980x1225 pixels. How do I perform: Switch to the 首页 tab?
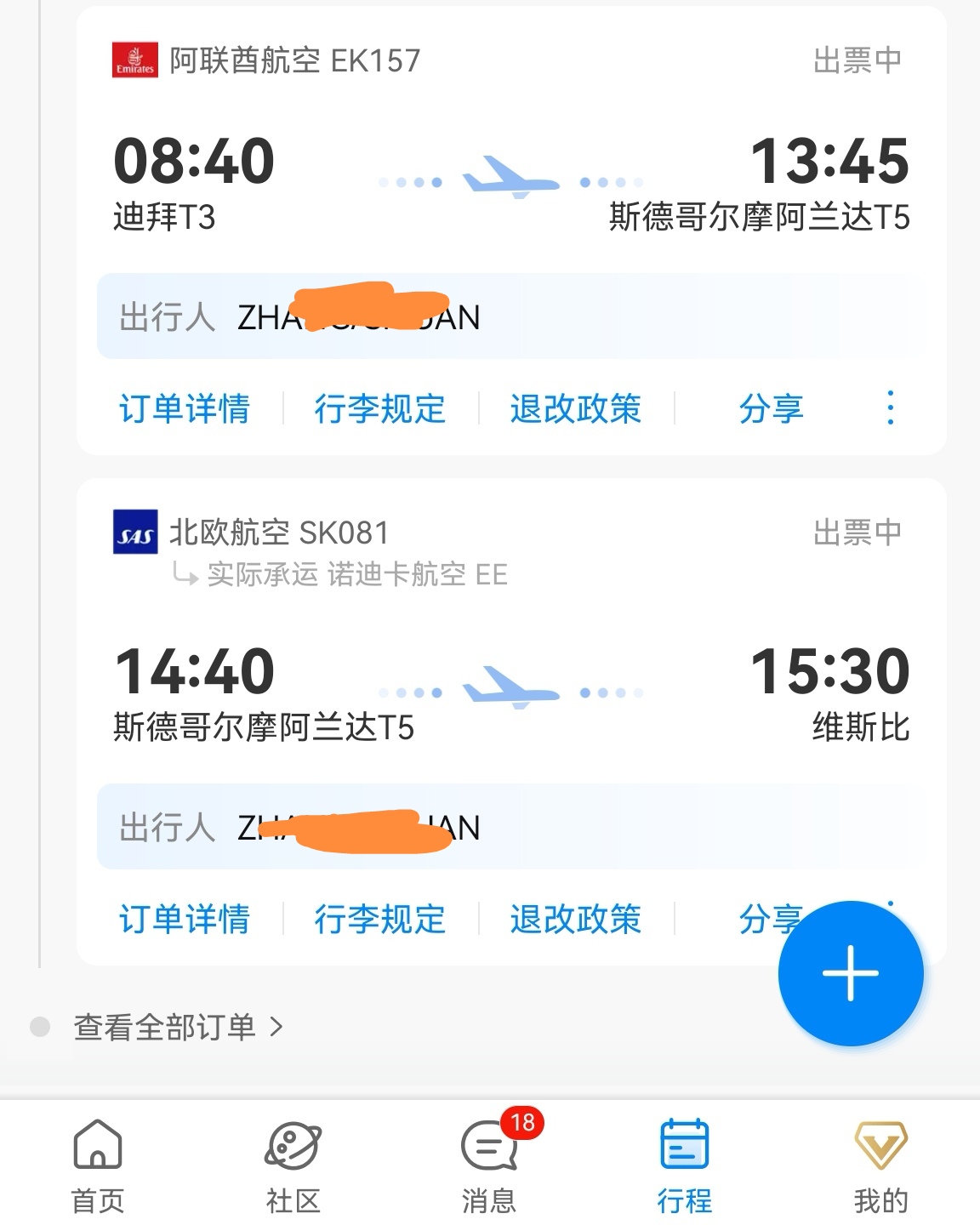coord(98,1165)
